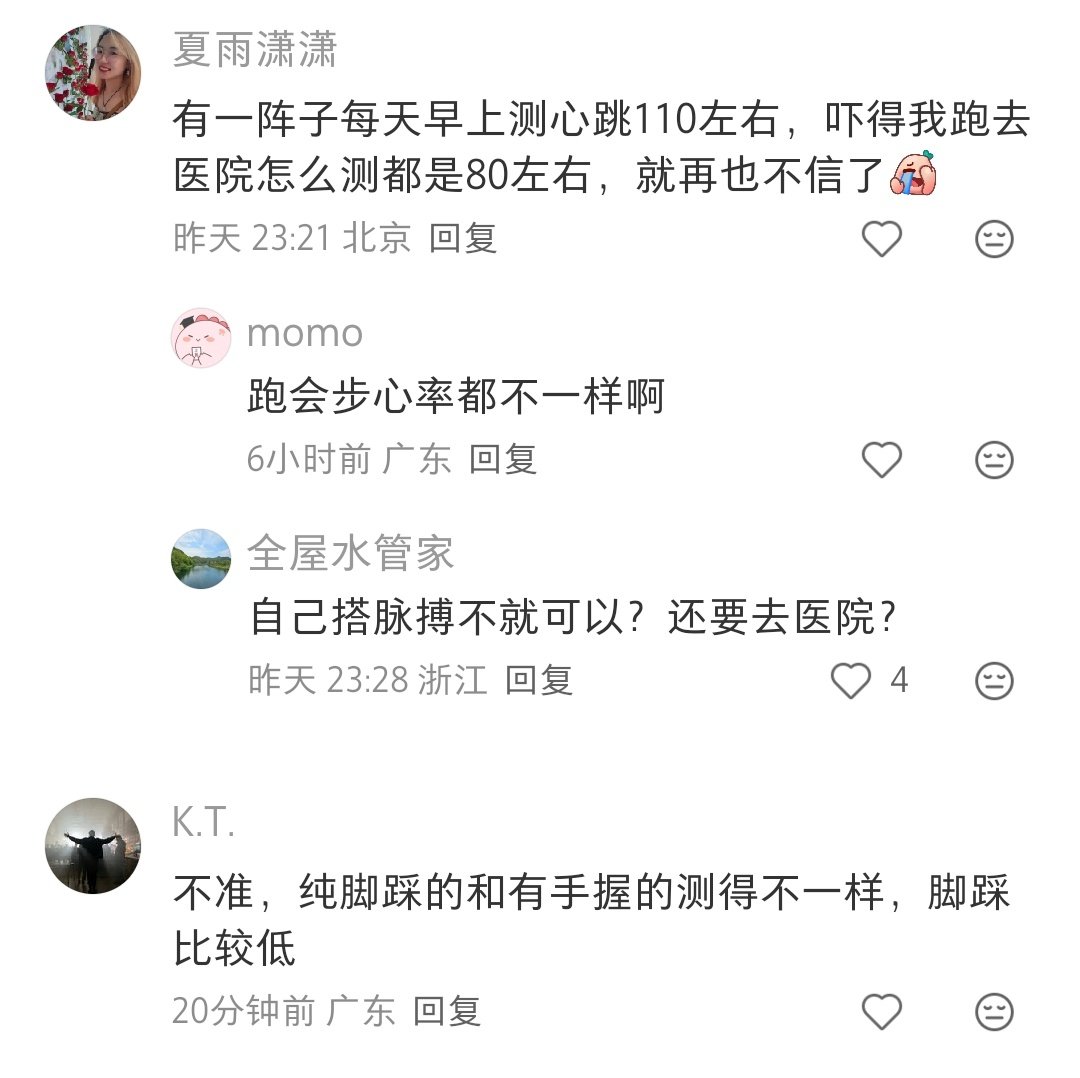Like momo's reply

[x=881, y=460]
